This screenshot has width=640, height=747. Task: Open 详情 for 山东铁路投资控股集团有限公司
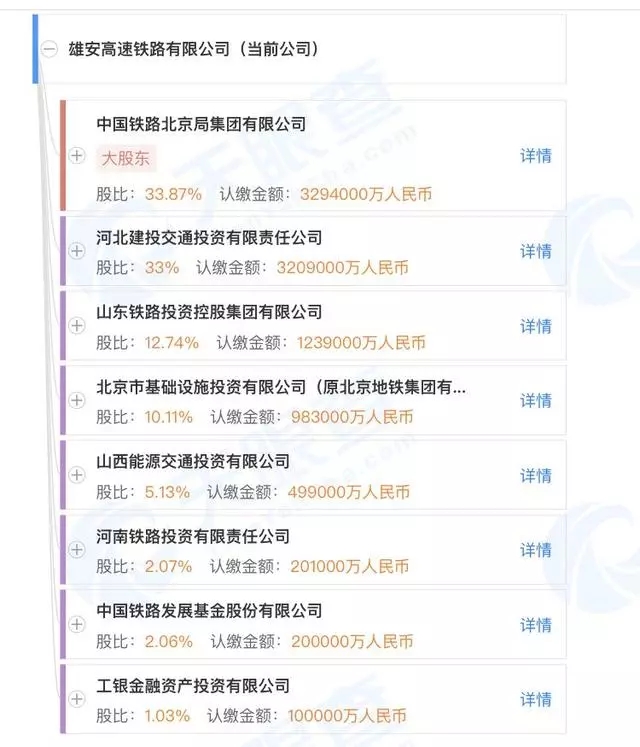tap(535, 326)
